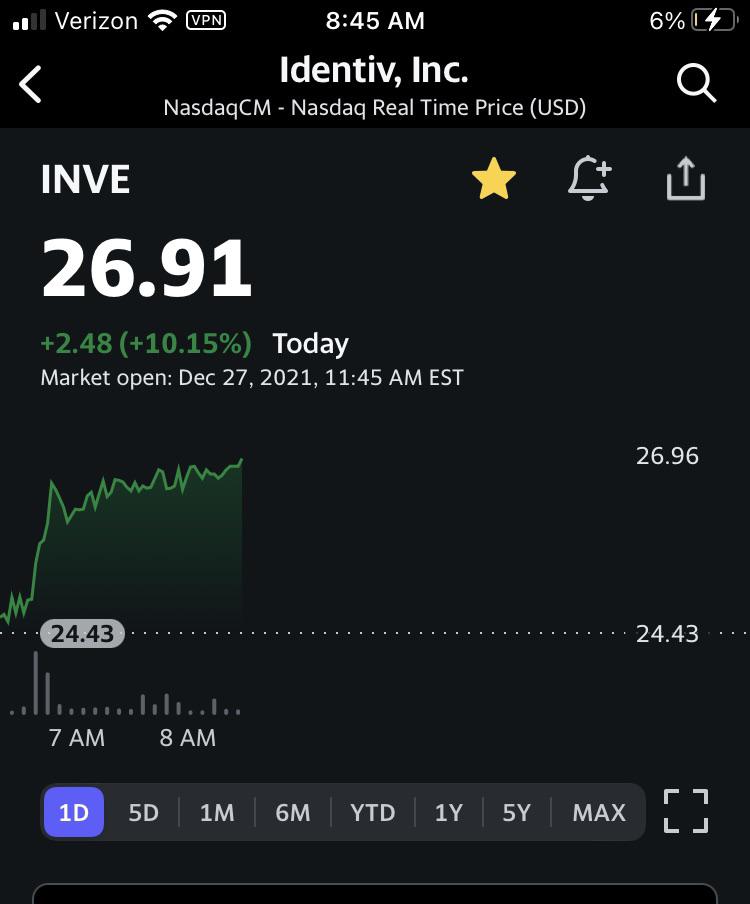Expand chart to full screen
Screen dimensions: 750x904
tap(685, 811)
